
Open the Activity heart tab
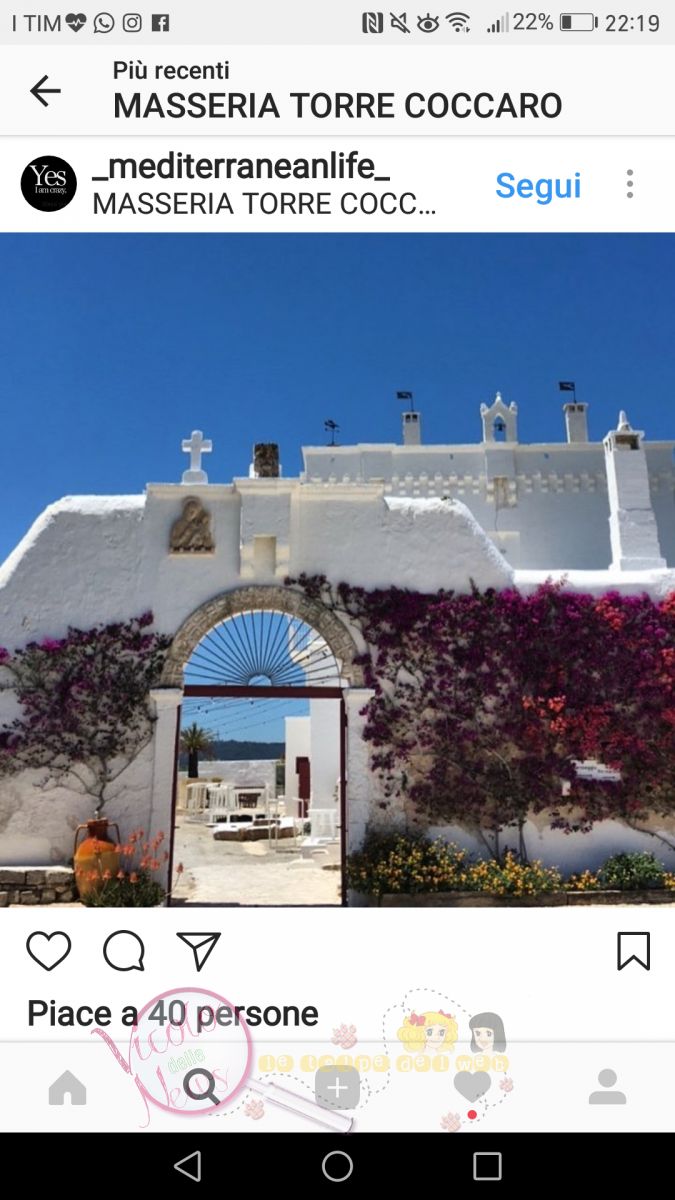472,1087
